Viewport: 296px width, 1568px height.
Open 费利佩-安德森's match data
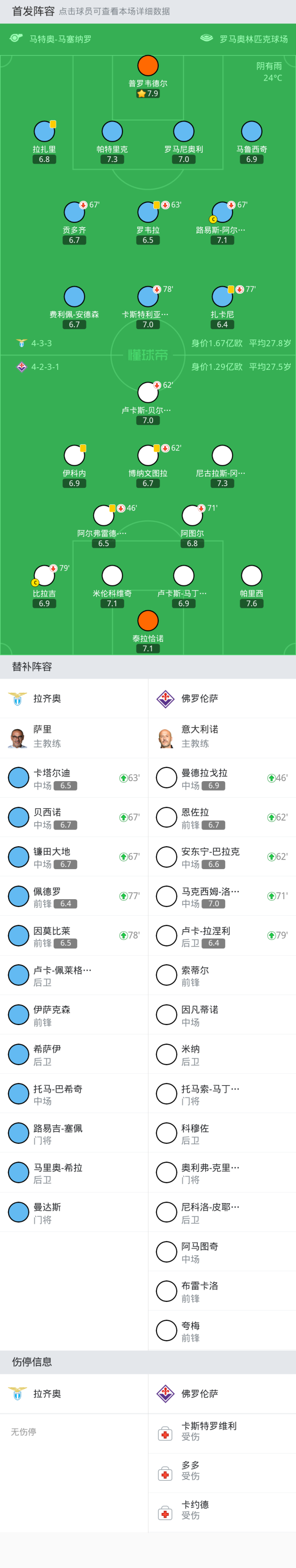pyautogui.click(x=74, y=297)
